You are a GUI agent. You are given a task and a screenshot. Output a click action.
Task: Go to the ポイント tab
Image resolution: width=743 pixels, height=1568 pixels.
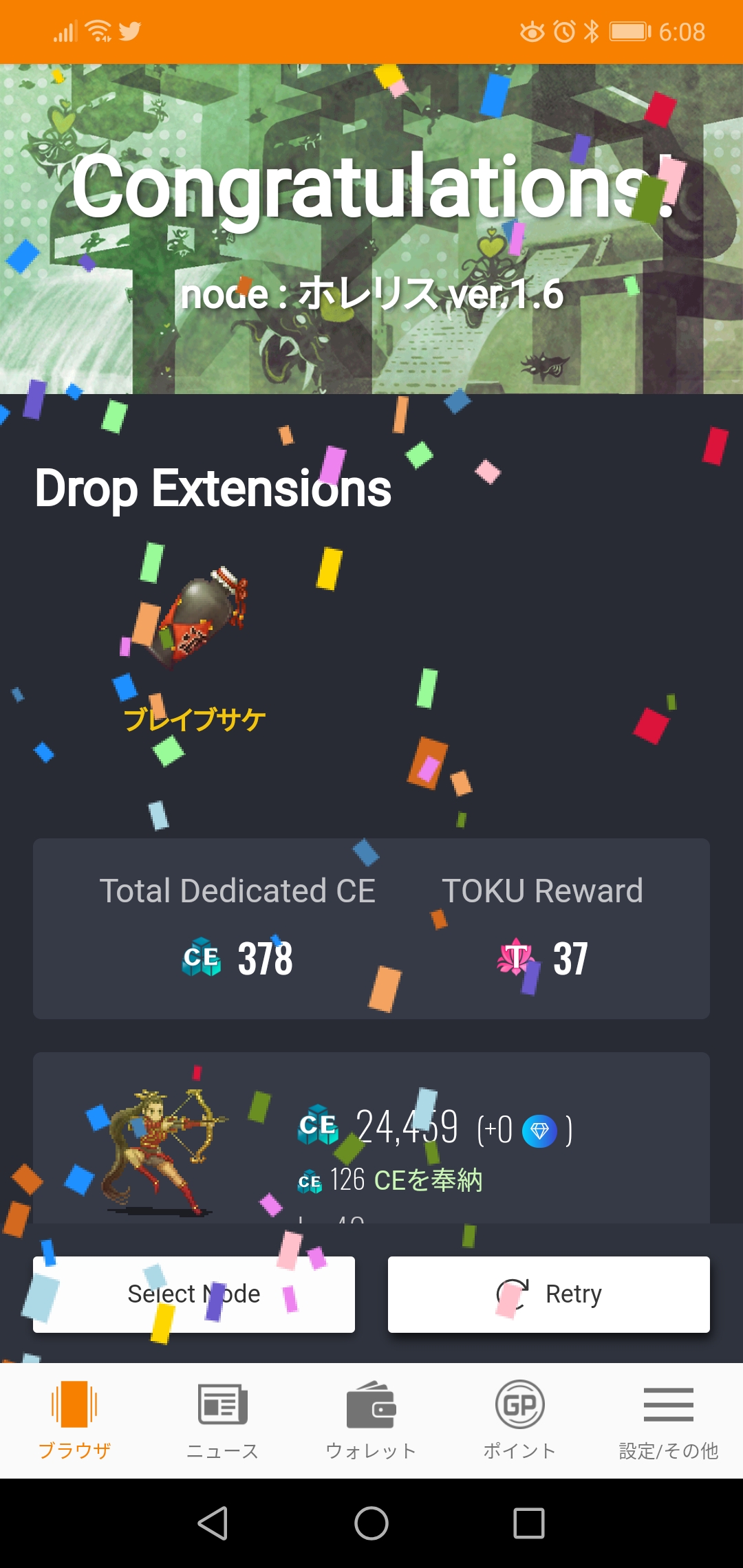click(x=520, y=1421)
